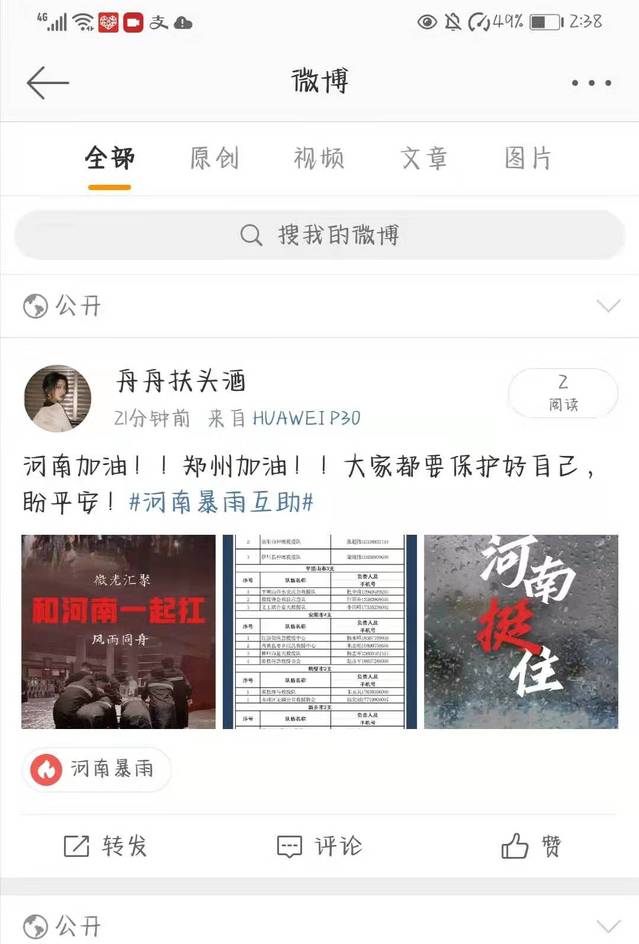The image size is (639, 944).
Task: View the 和河南一起扛 image
Action: (118, 631)
